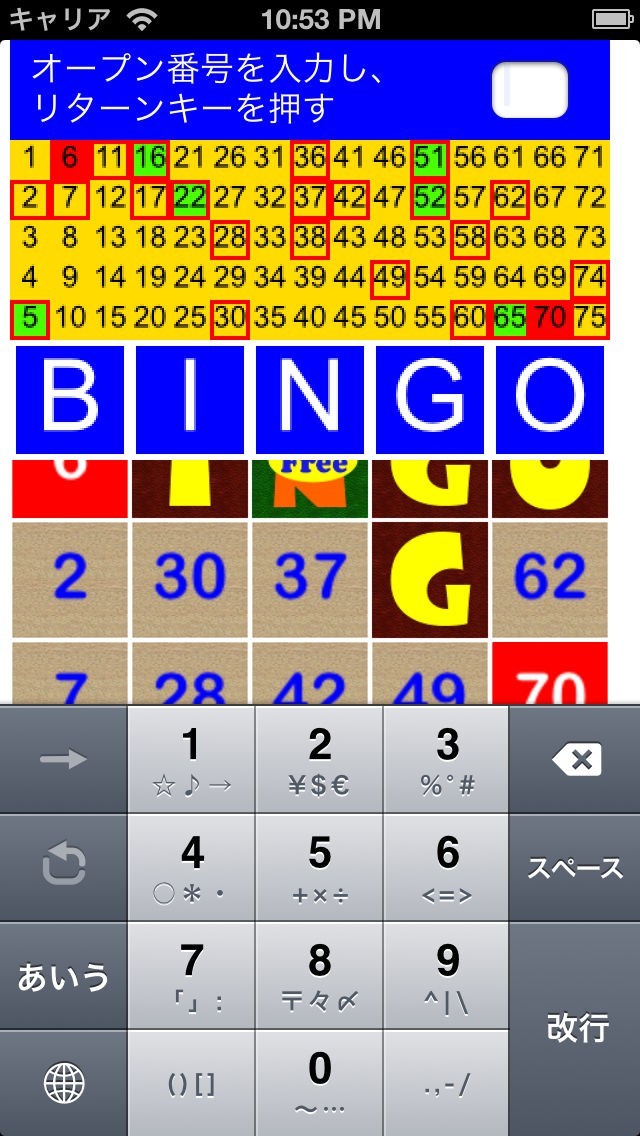Viewport: 640px width, 1136px height.
Task: Type digit 9 on the keypad
Action: coord(447,974)
